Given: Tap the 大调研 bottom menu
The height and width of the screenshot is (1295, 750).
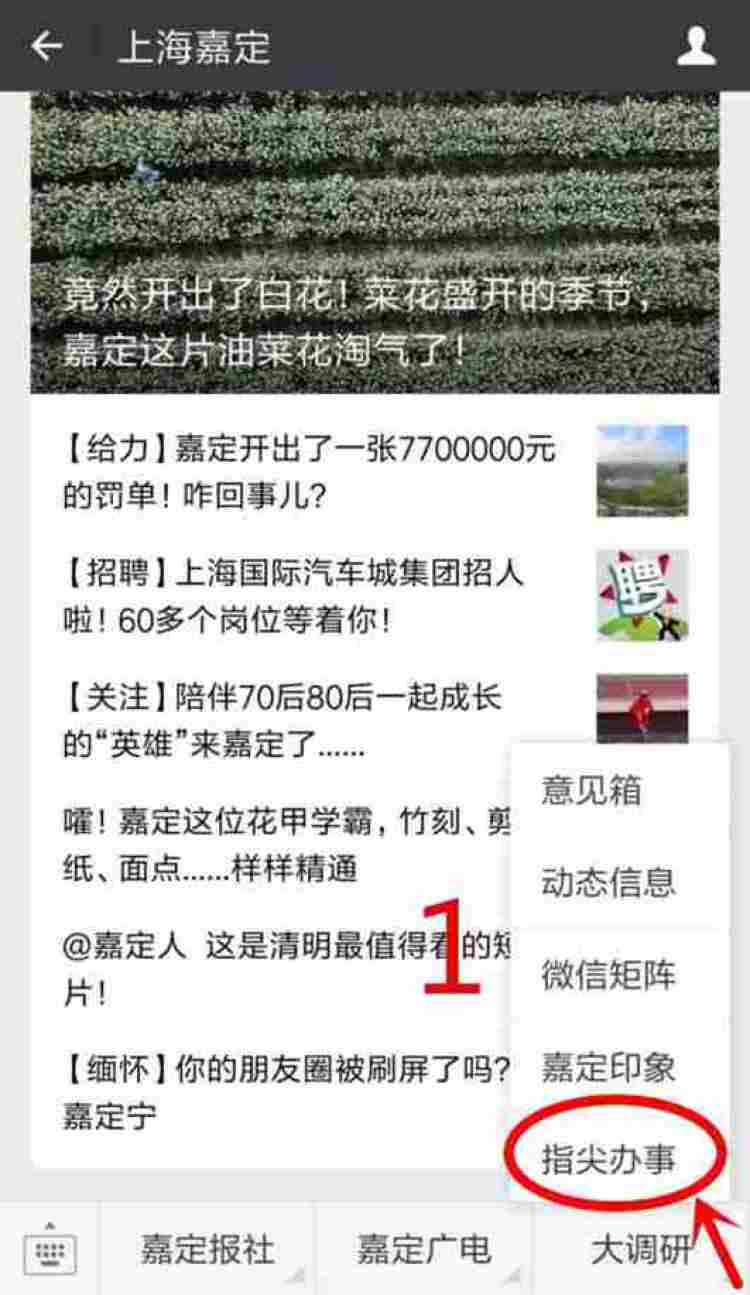Looking at the screenshot, I should pyautogui.click(x=640, y=1249).
